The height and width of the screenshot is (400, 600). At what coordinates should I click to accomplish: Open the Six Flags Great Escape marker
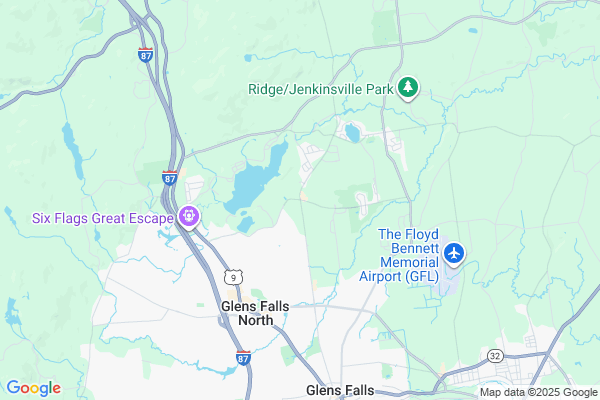(x=190, y=216)
